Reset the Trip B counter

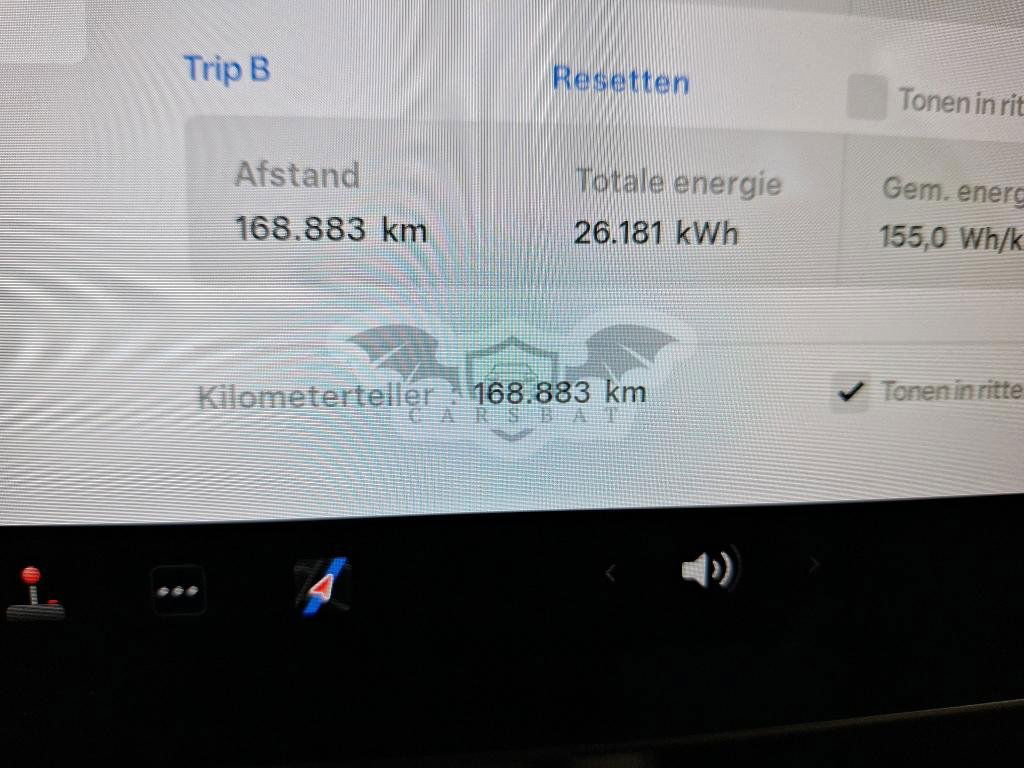pos(620,80)
